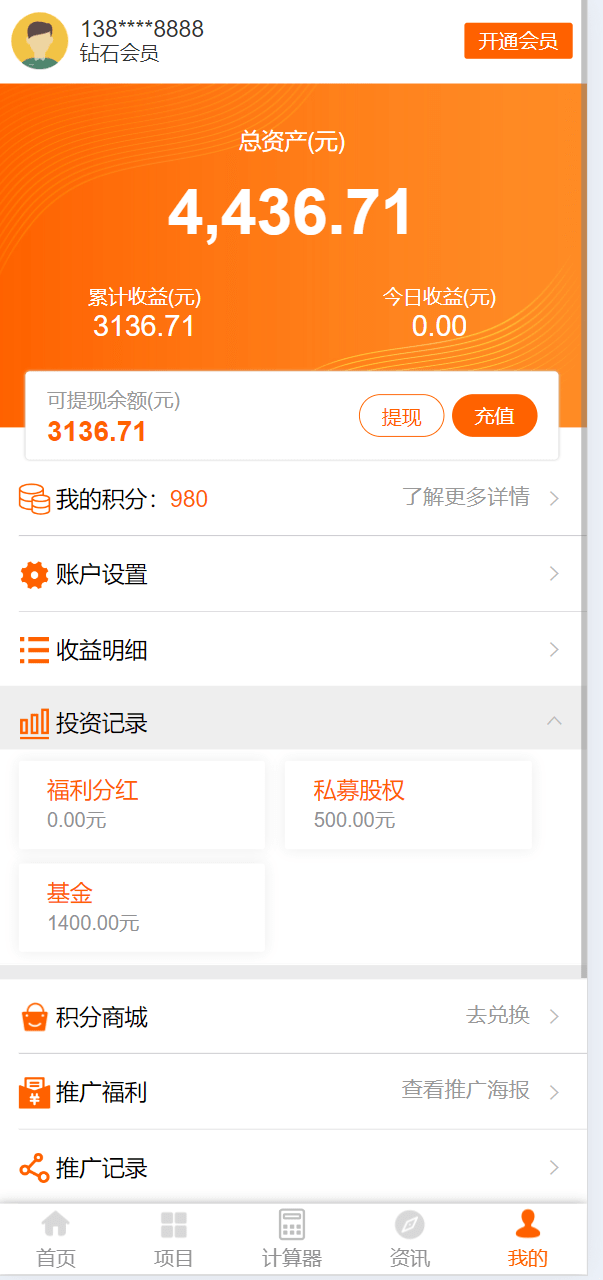Switch to the 首页 tab

(56, 1240)
